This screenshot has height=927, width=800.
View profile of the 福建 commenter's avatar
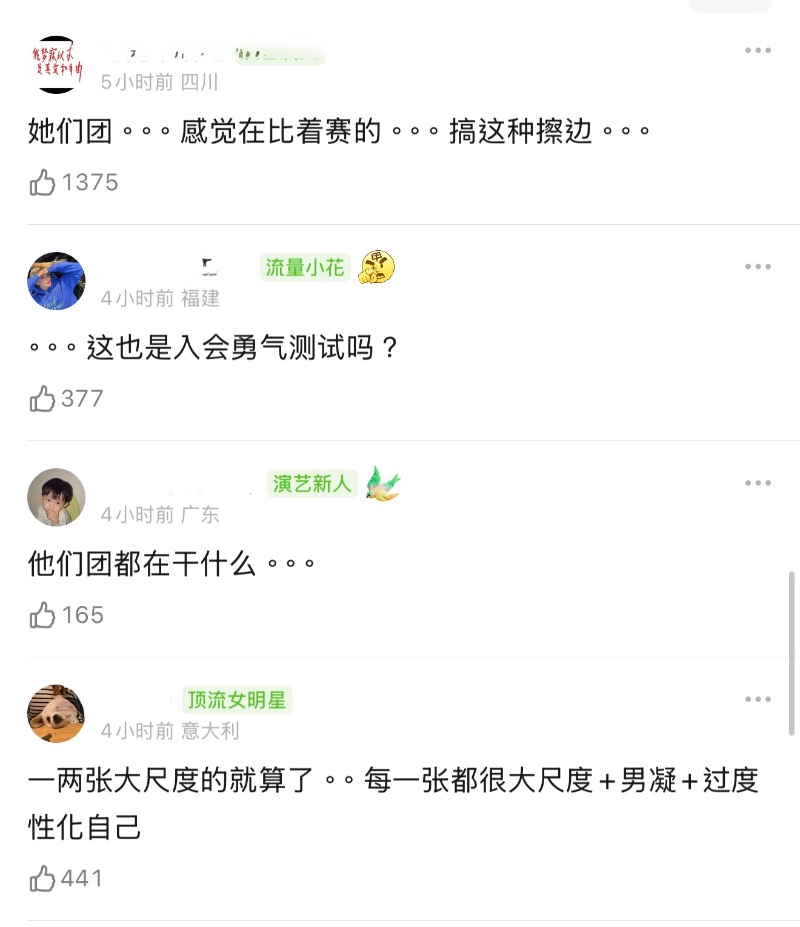coord(56,281)
